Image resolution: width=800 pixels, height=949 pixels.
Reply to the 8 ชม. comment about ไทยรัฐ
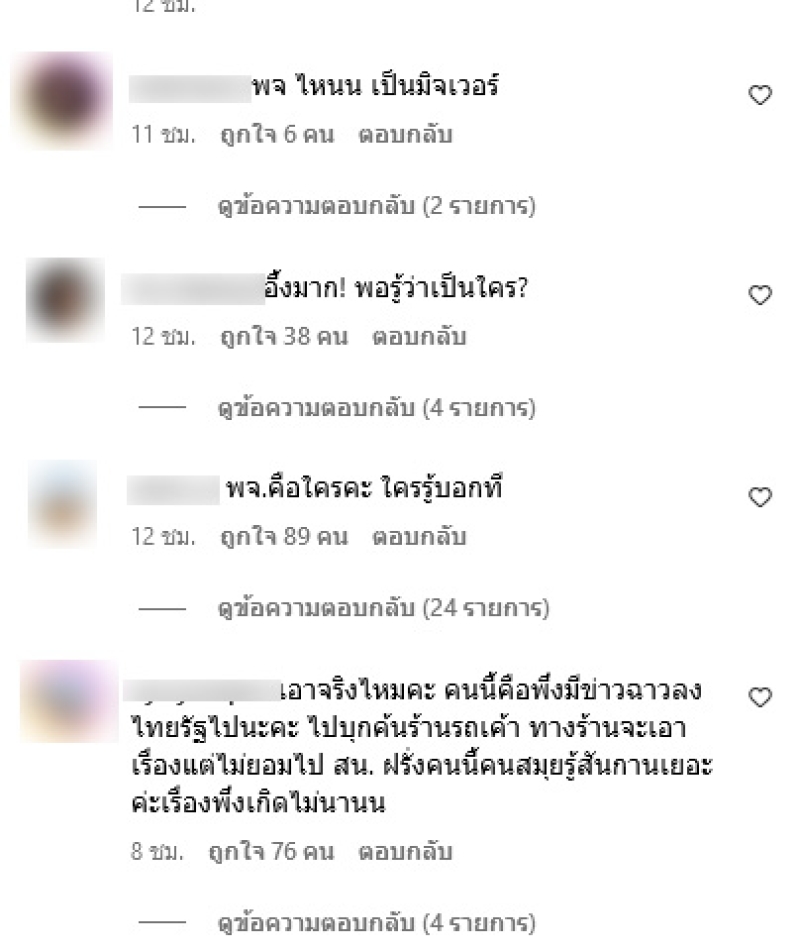point(405,853)
